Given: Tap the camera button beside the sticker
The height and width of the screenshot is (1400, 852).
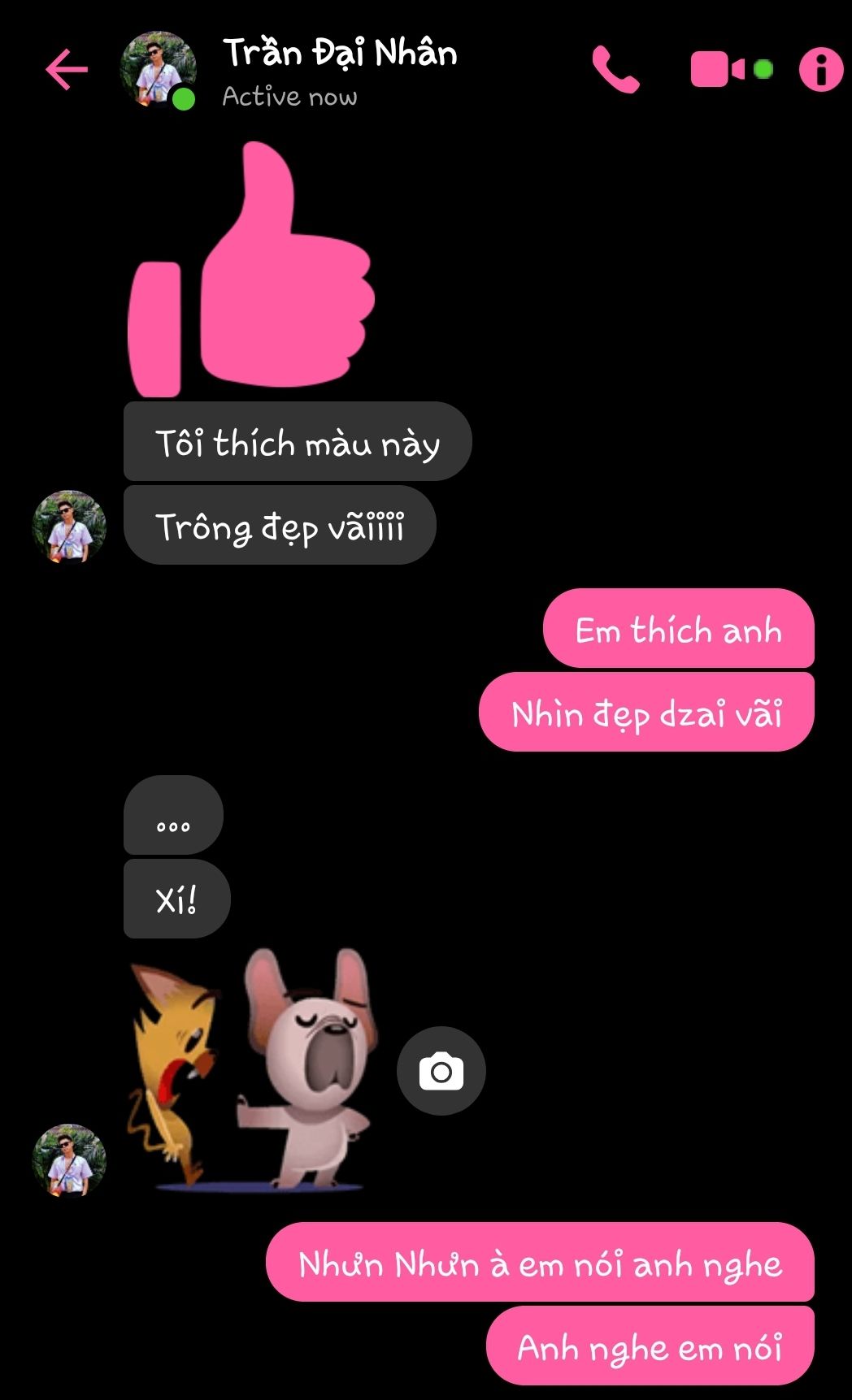Looking at the screenshot, I should pyautogui.click(x=441, y=1071).
